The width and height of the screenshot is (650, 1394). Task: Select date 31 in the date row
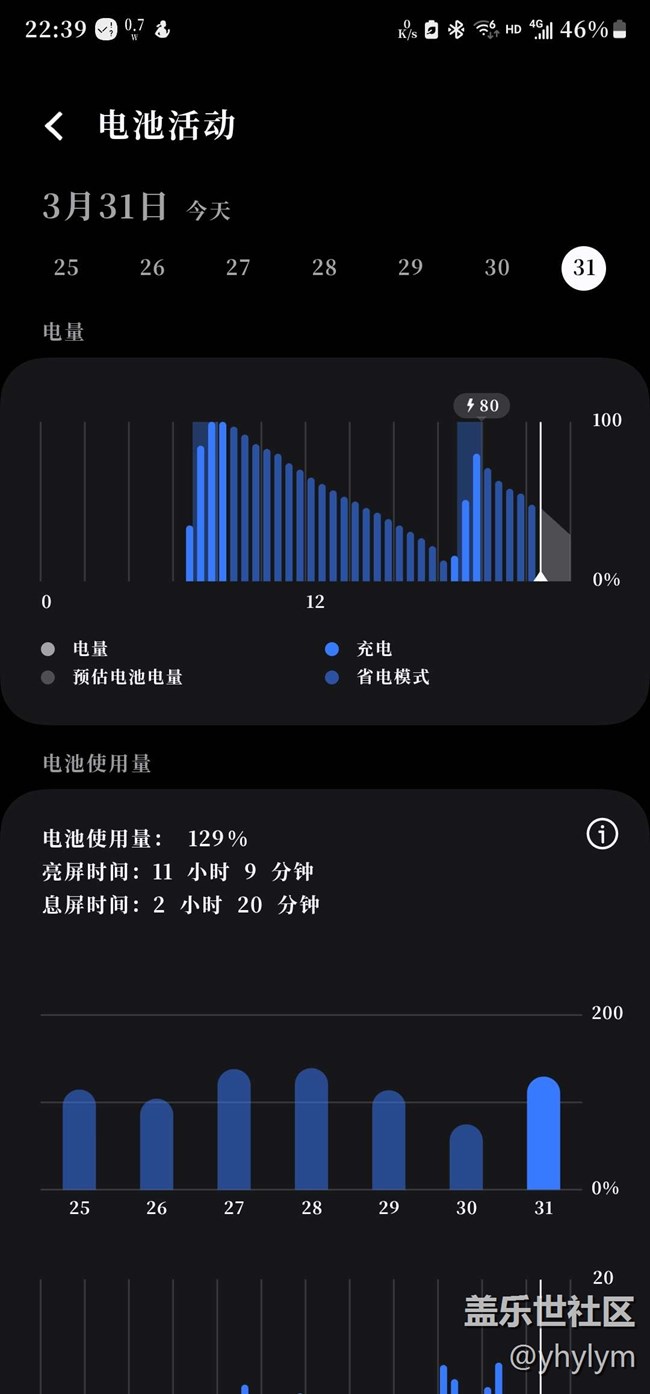click(584, 267)
